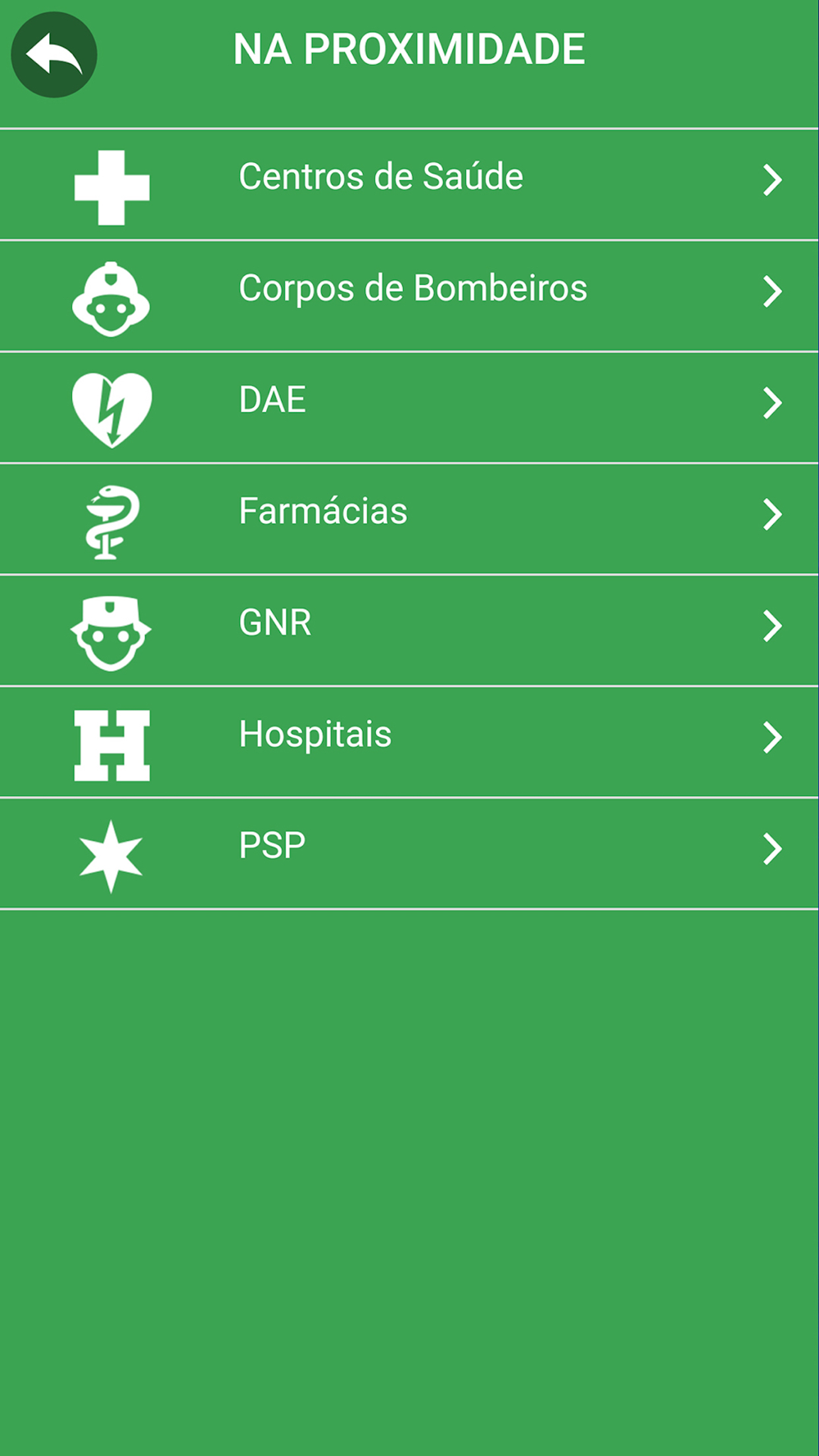The width and height of the screenshot is (819, 1456).
Task: Open the PSP row
Action: click(x=409, y=852)
